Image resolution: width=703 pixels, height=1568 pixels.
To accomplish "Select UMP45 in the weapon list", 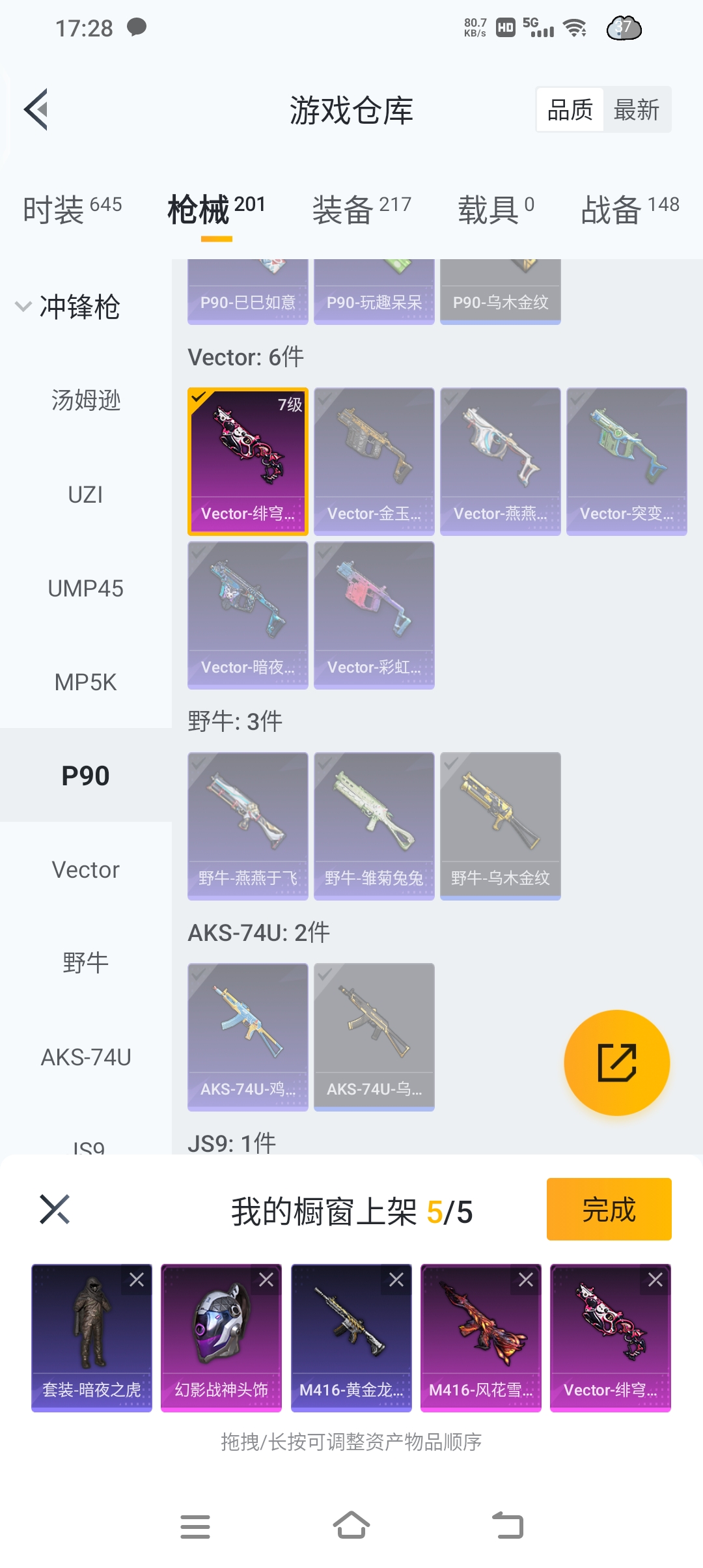I will [x=85, y=589].
